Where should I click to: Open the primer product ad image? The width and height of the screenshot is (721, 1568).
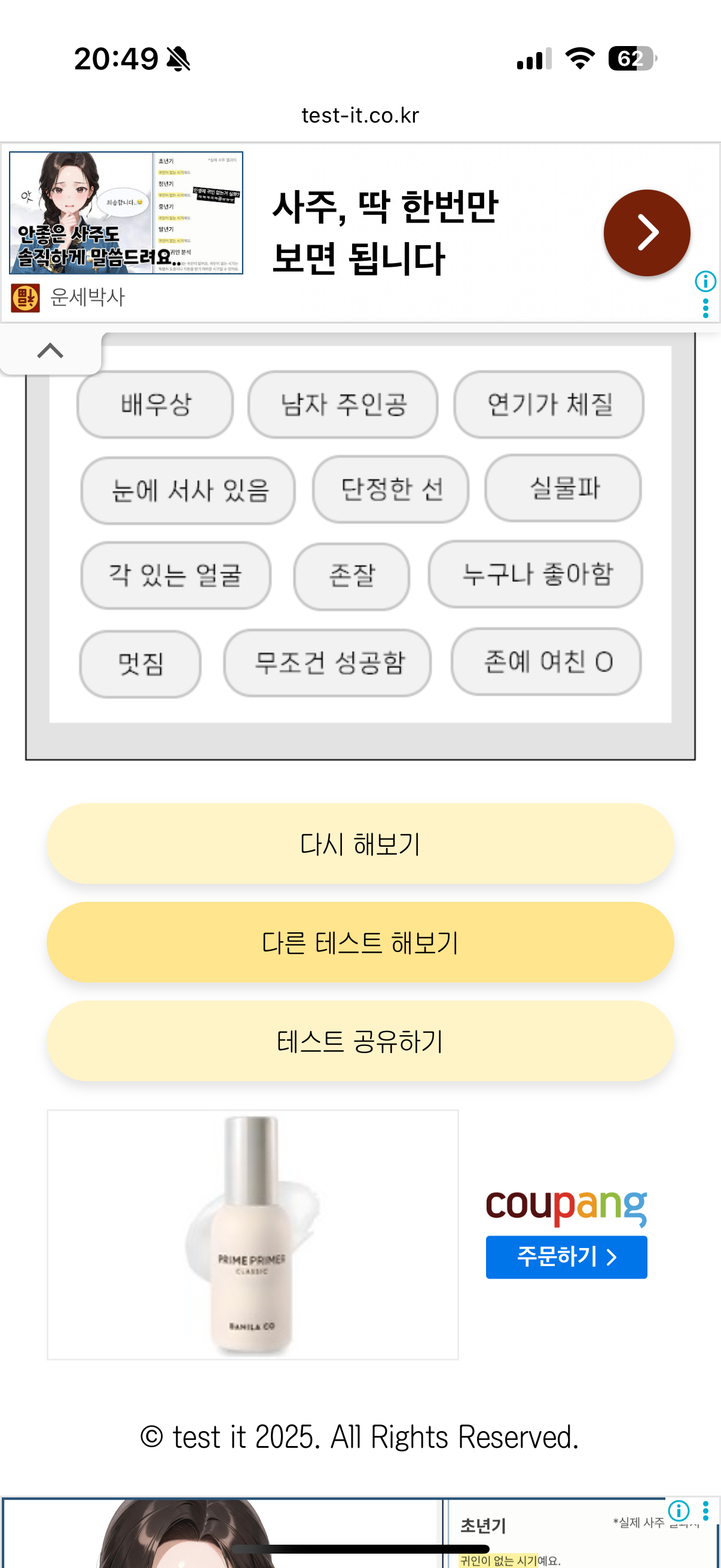click(253, 1234)
